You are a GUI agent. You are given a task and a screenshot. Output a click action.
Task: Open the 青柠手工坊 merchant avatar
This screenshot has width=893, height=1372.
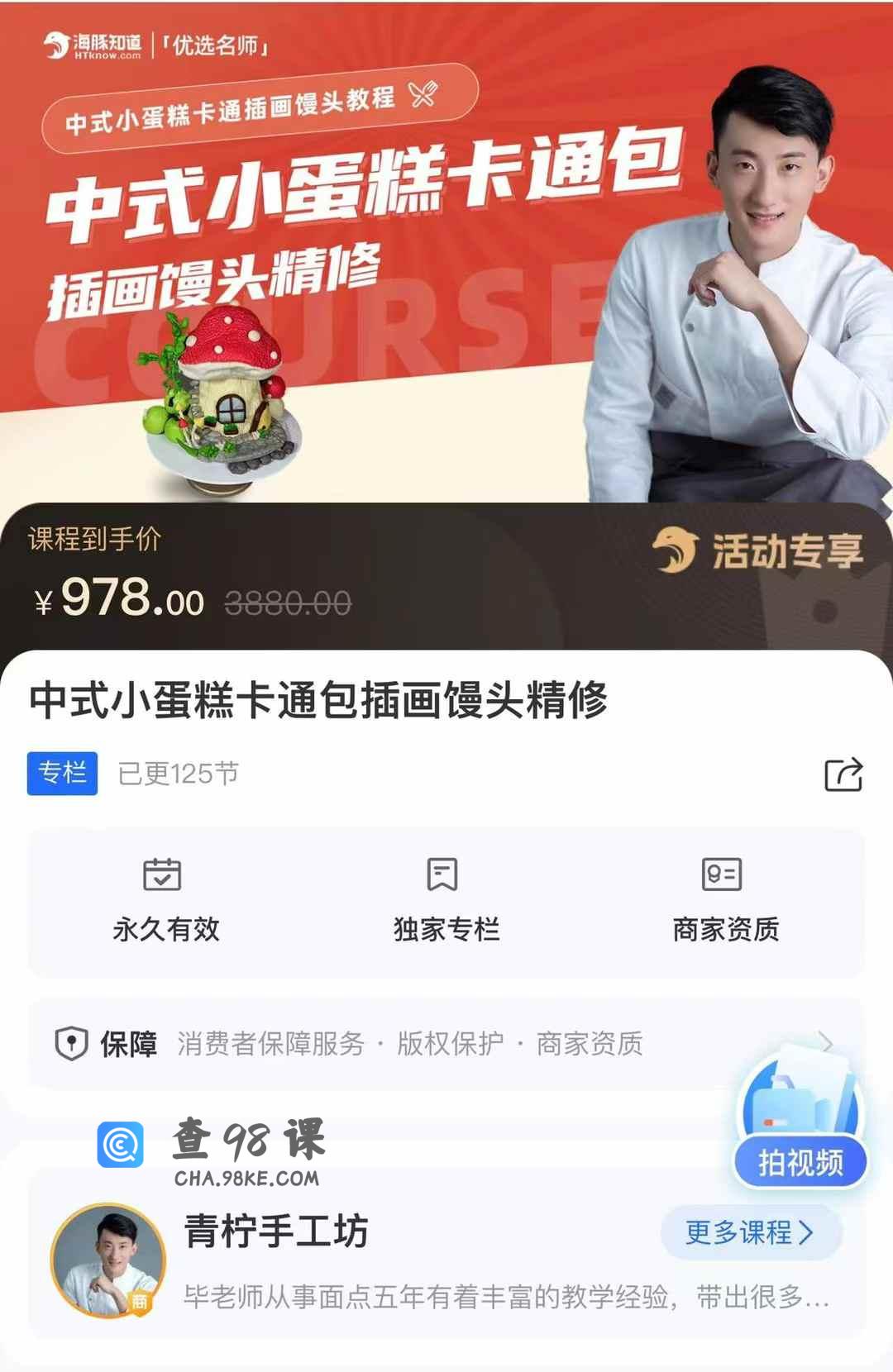108,1260
